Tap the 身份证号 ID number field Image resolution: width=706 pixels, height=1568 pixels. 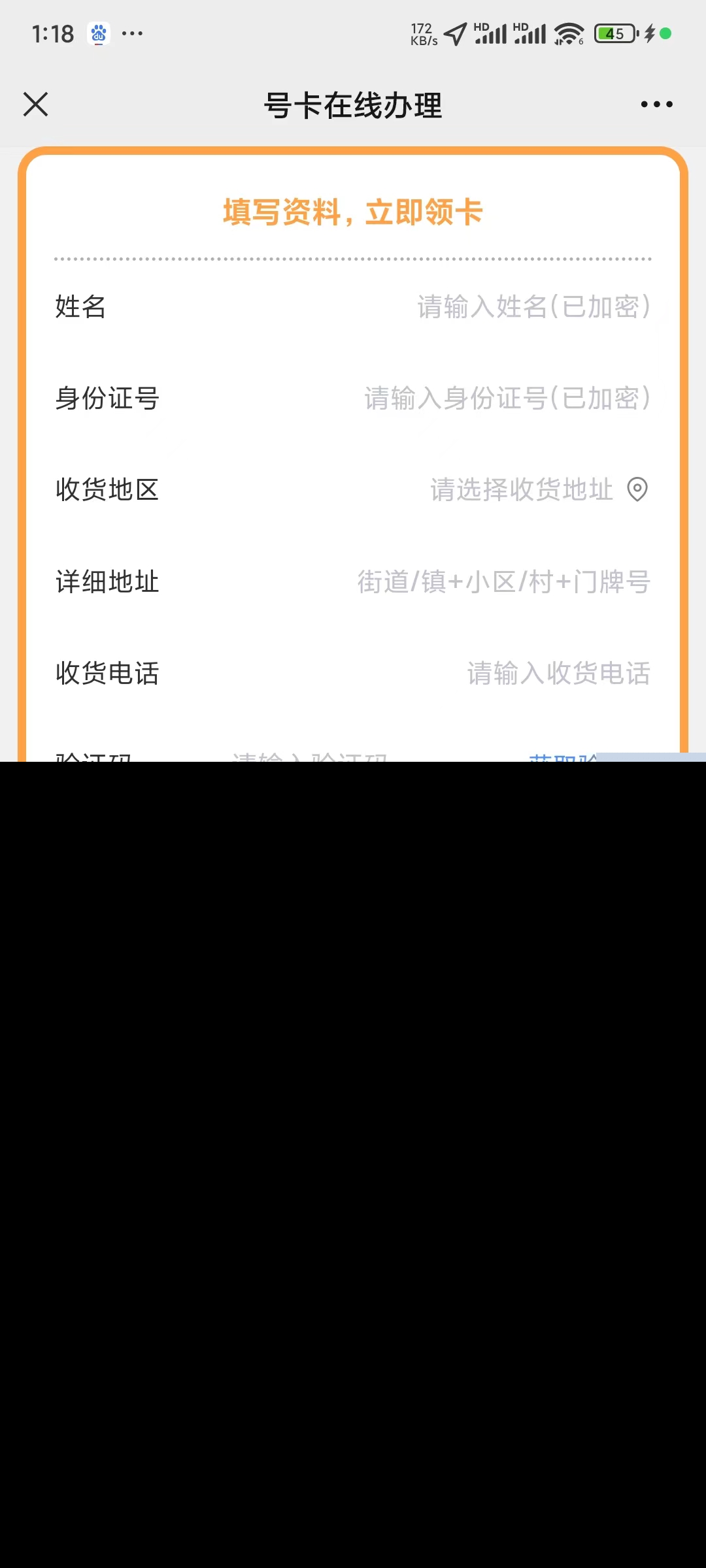[507, 399]
